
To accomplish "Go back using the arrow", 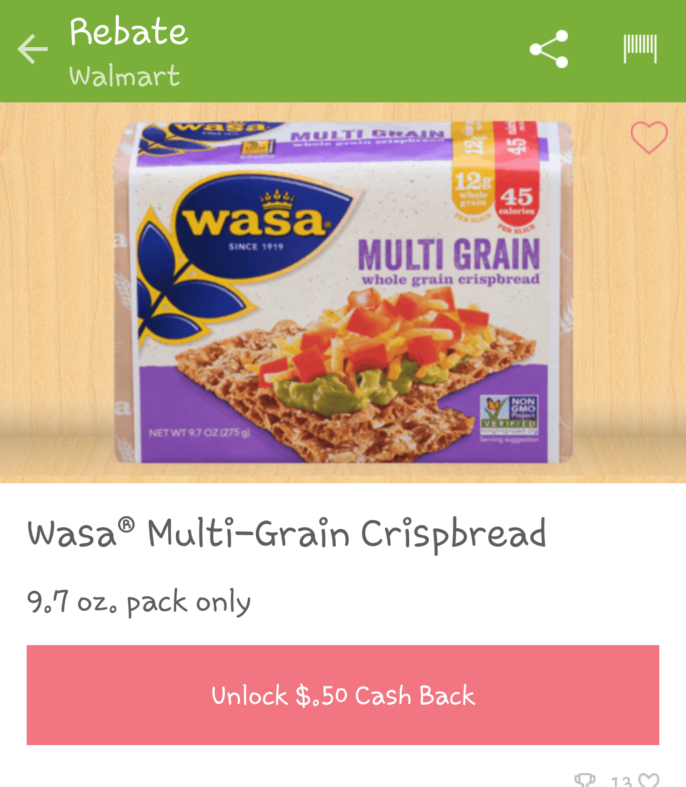I will [33, 49].
